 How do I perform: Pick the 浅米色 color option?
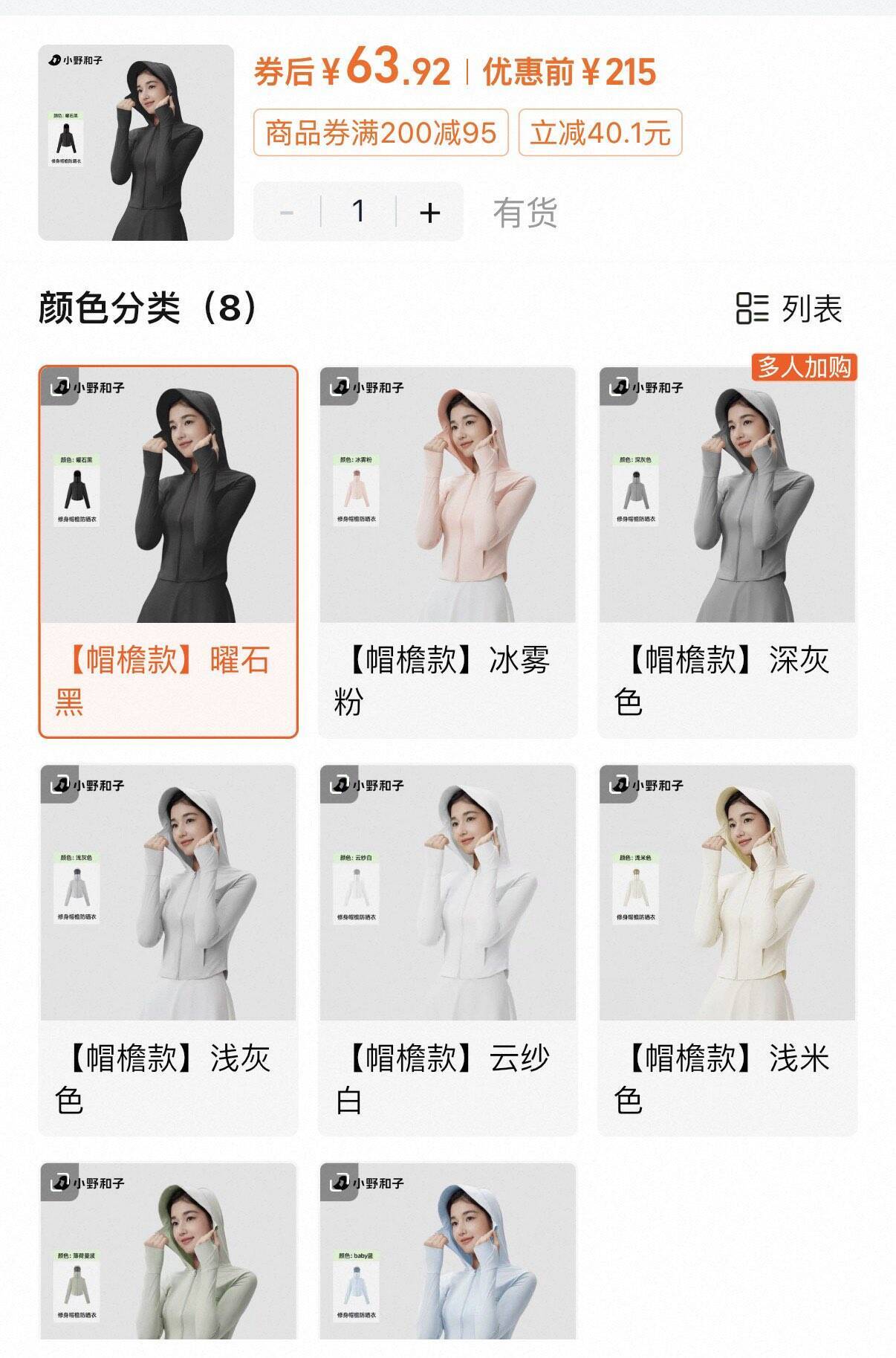coord(727,949)
